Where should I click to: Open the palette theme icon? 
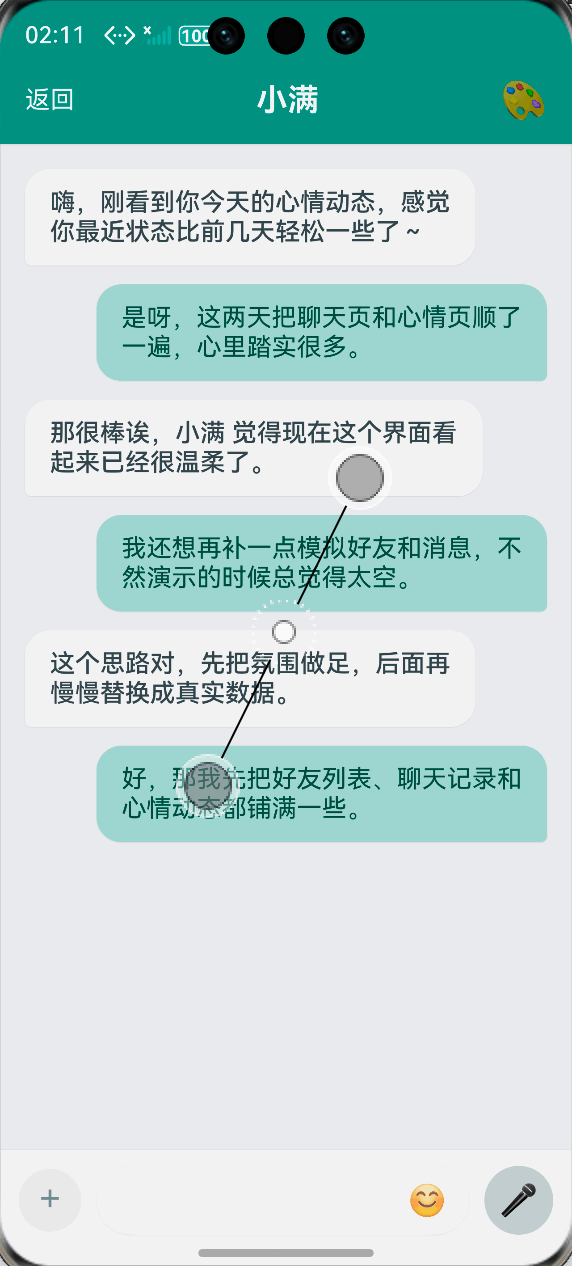(523, 101)
